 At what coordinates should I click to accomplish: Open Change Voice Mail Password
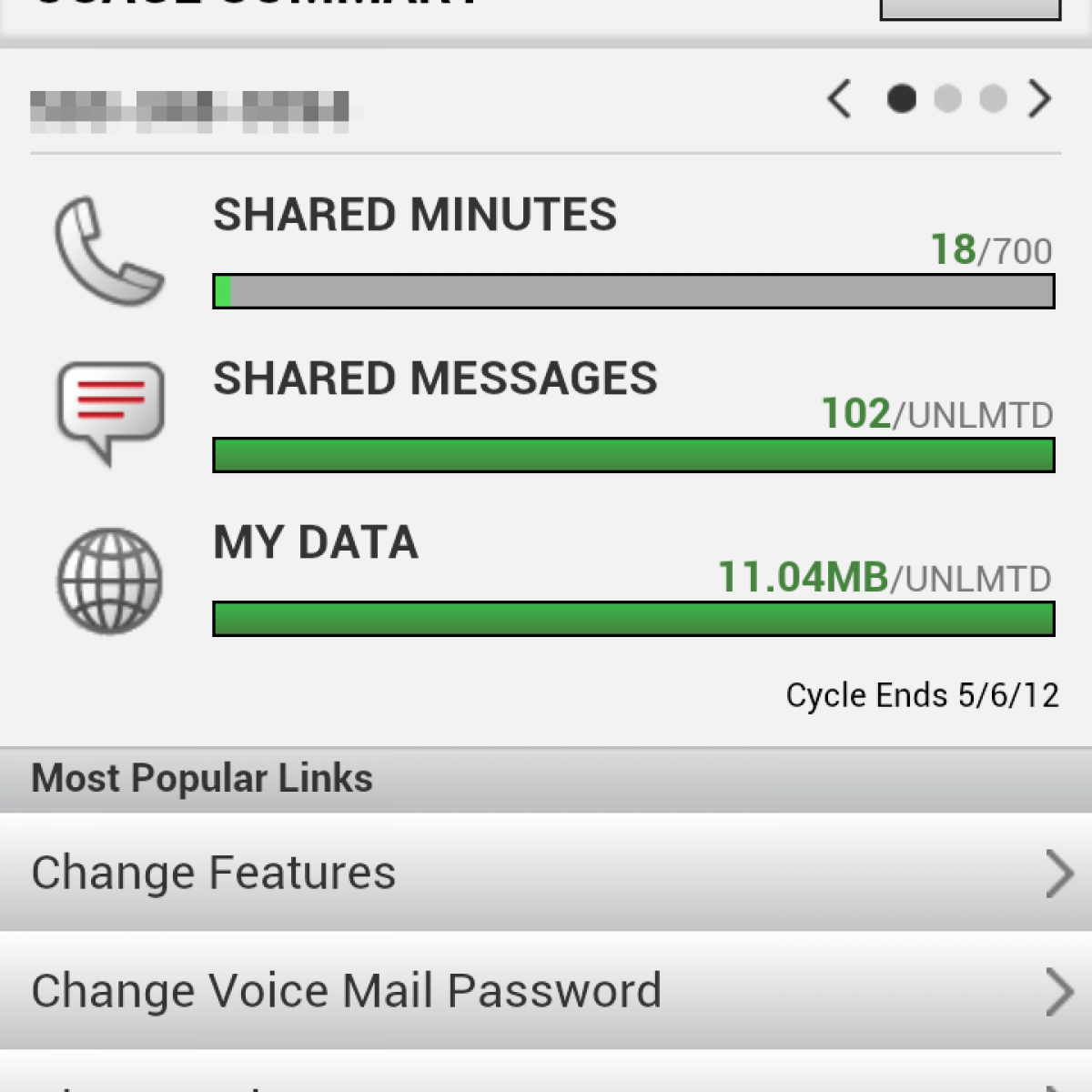click(546, 990)
